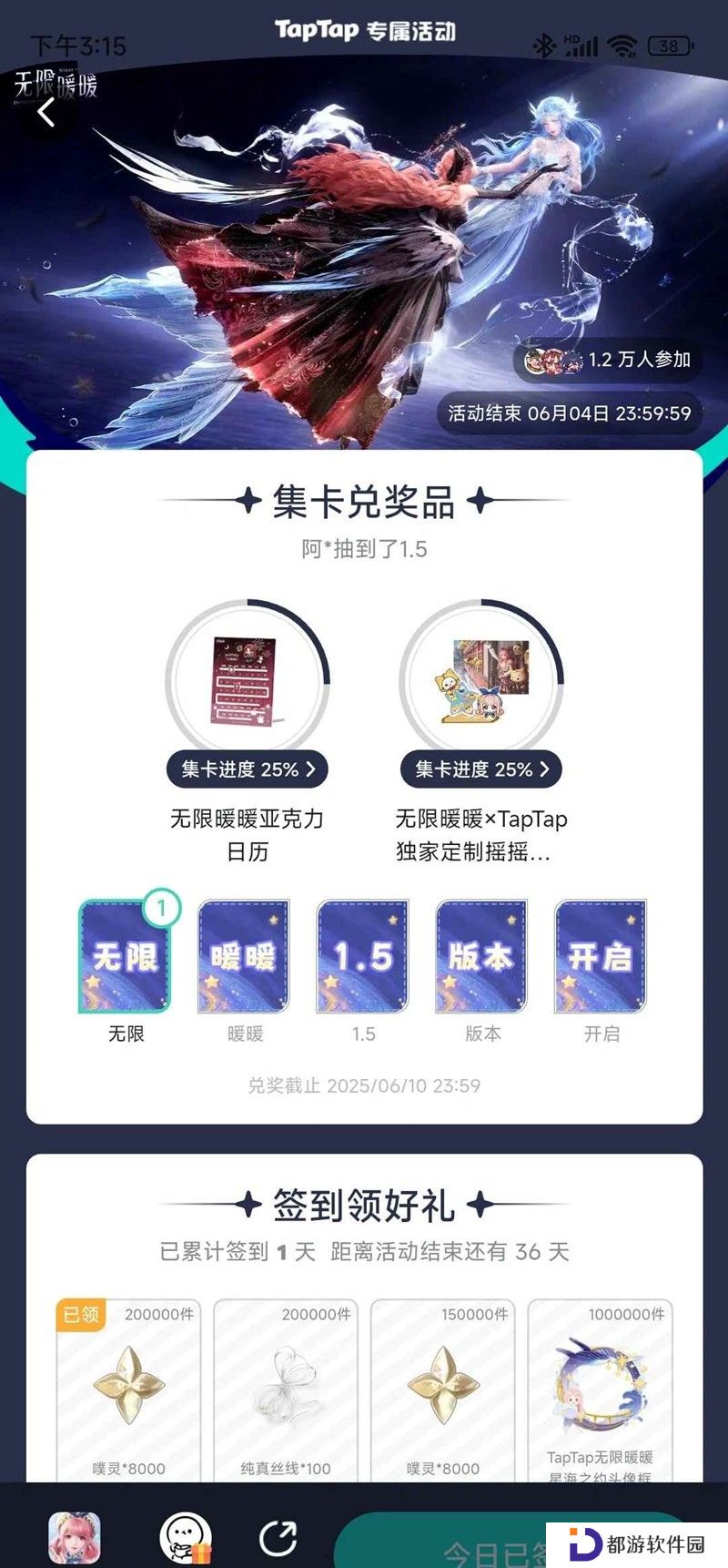Select the 暖暖 card
This screenshot has height=1568, width=728.
244,958
